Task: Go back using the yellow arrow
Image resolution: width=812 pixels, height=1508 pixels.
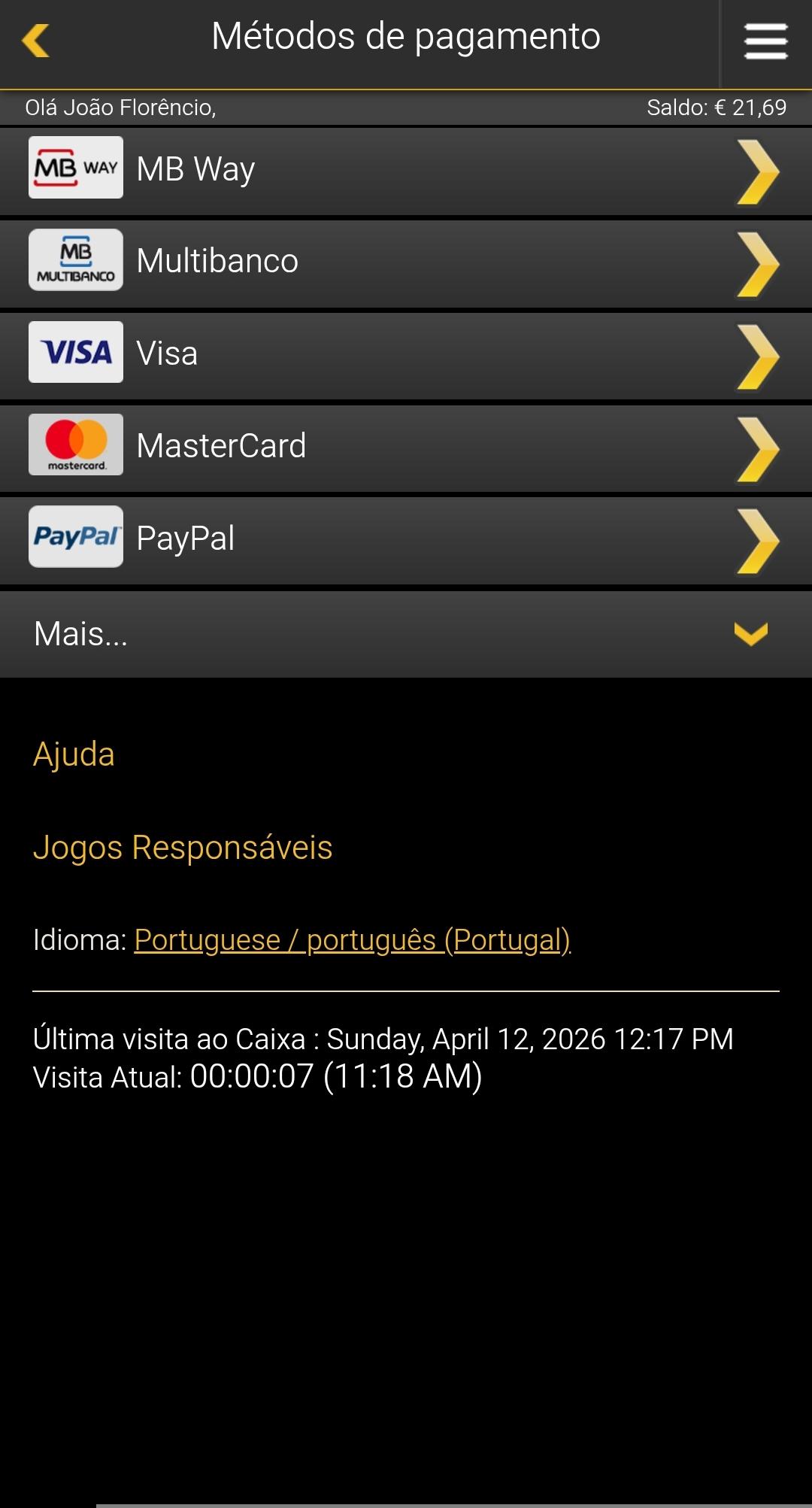Action: pyautogui.click(x=35, y=41)
